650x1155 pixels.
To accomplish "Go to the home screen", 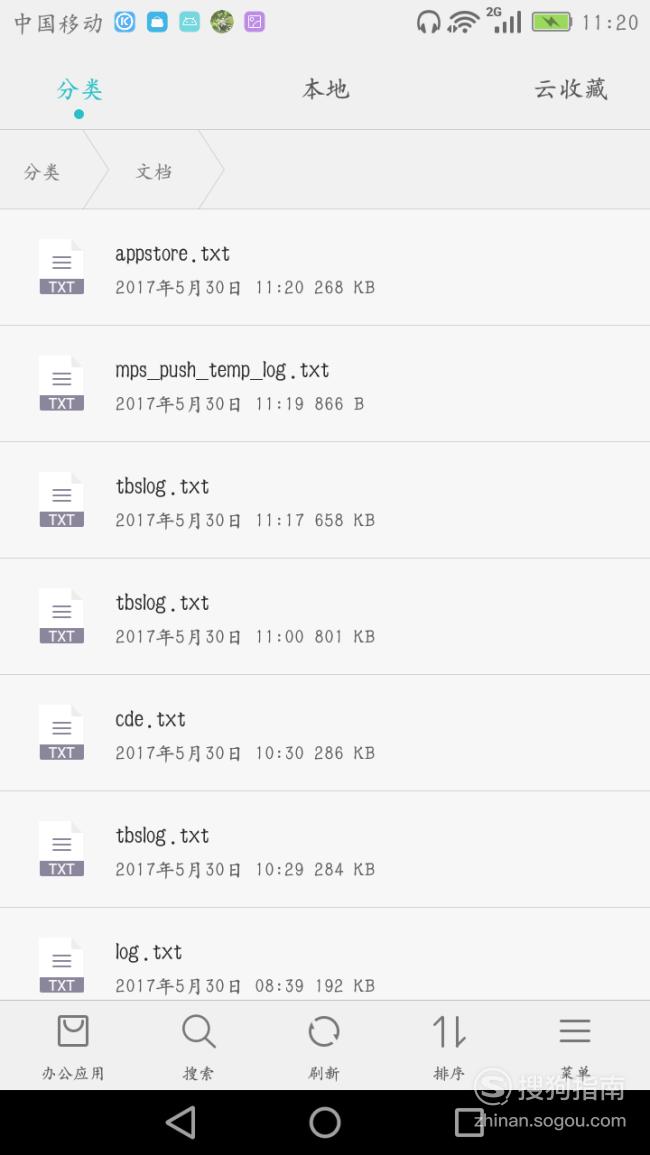I will pyautogui.click(x=325, y=1123).
